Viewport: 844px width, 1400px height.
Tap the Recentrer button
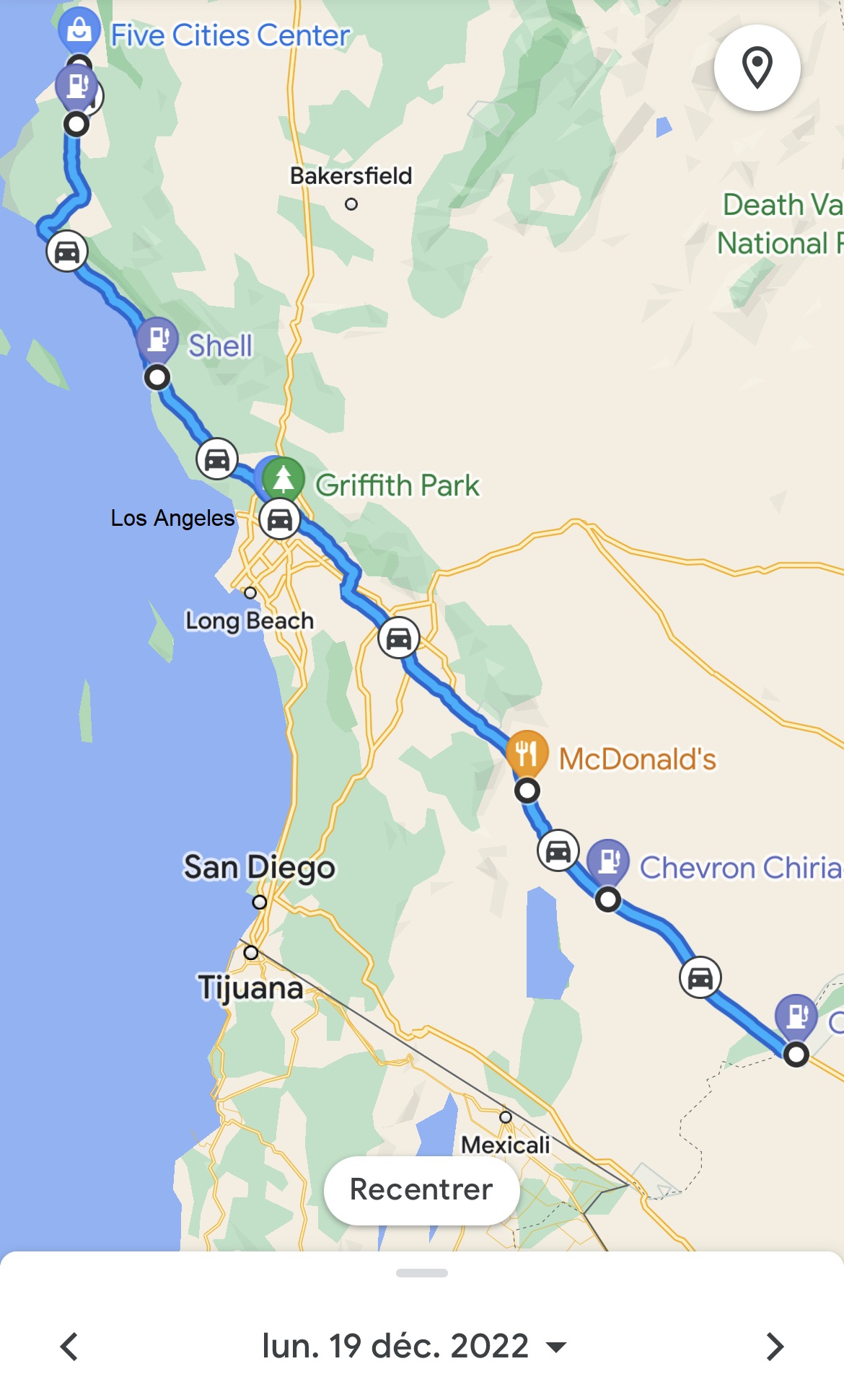click(421, 1190)
